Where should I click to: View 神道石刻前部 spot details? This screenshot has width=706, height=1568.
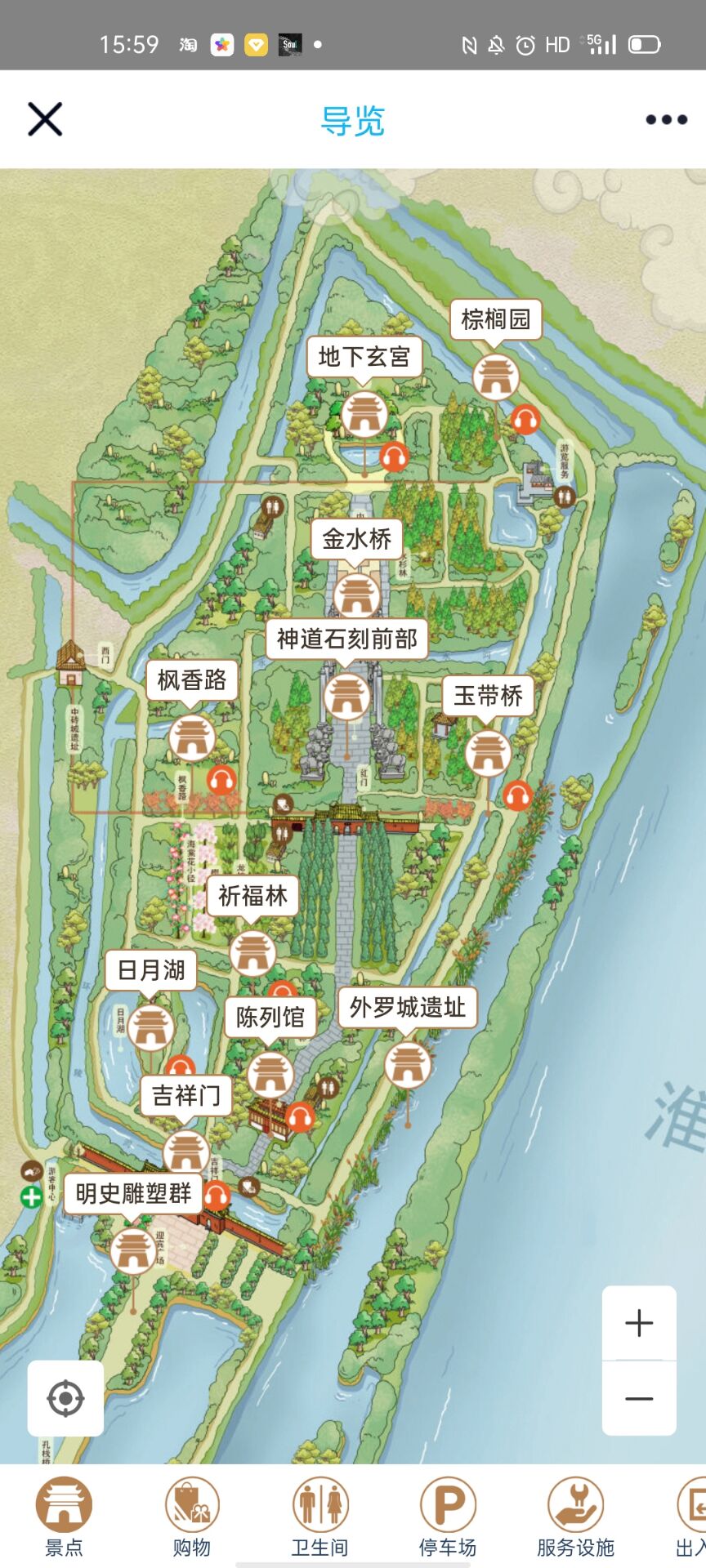pyautogui.click(x=347, y=639)
